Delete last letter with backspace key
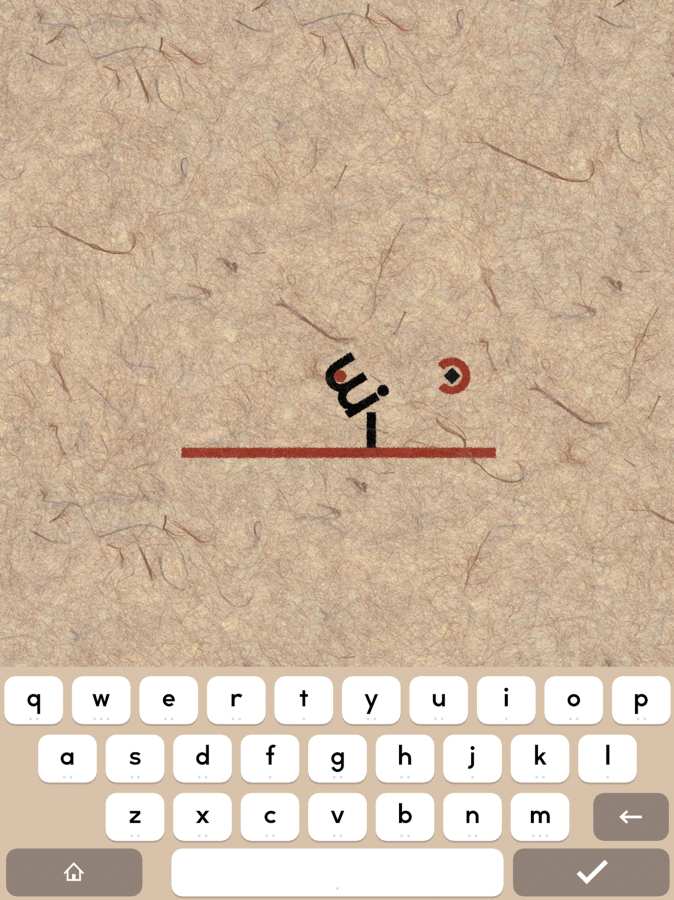The image size is (674, 900). [x=630, y=816]
